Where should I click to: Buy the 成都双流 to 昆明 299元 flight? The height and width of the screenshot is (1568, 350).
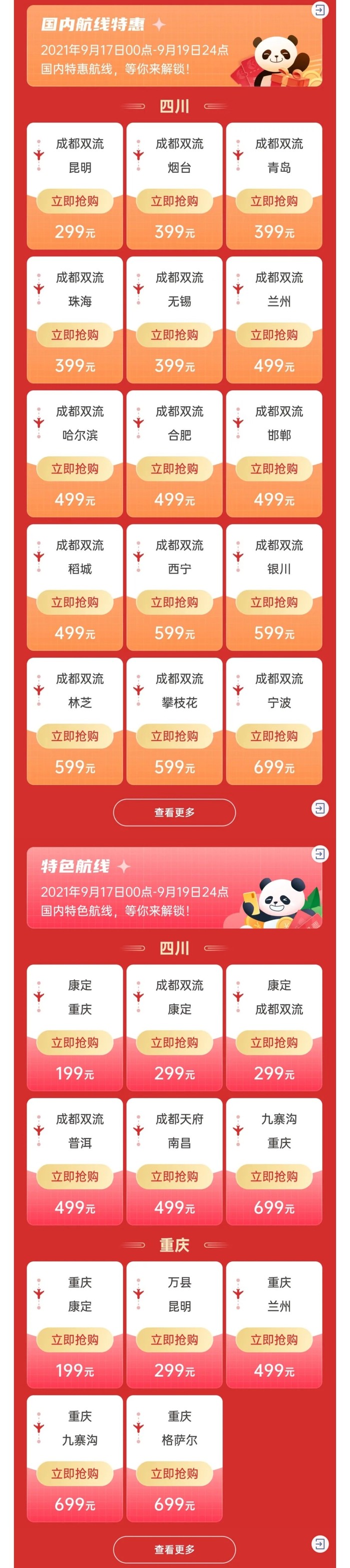tap(75, 201)
